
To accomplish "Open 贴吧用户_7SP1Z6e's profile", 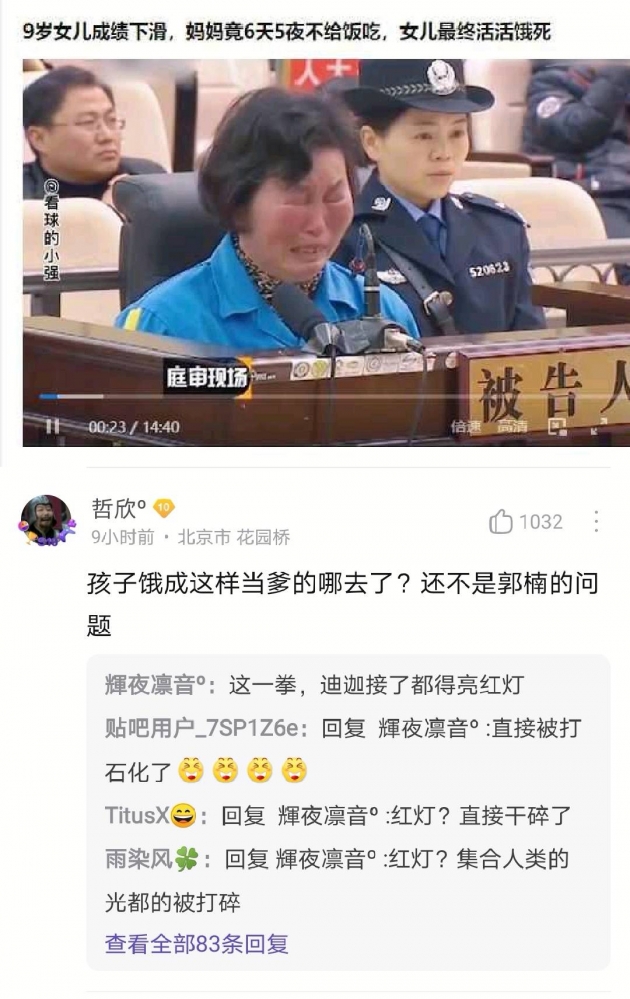I will click(205, 728).
